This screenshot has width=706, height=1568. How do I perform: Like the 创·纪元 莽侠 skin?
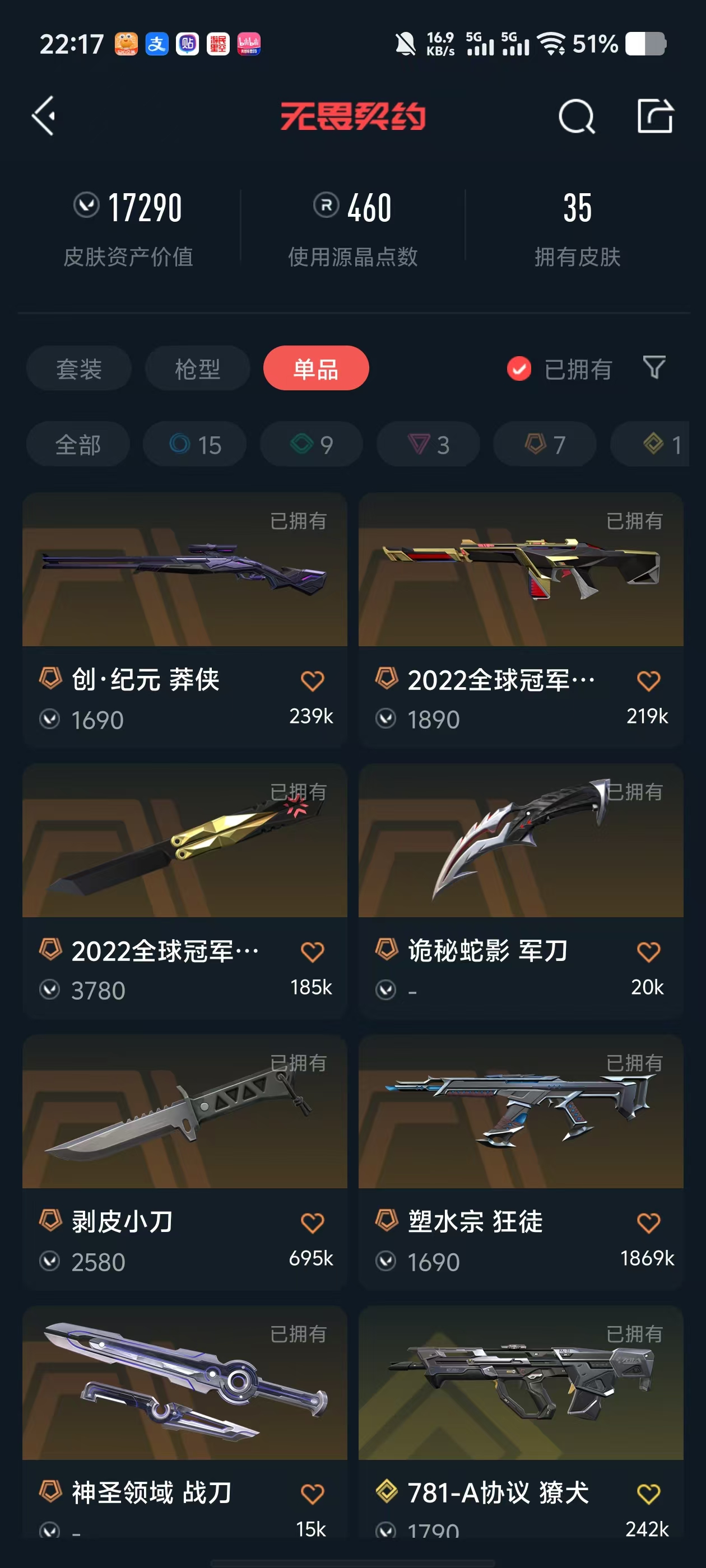click(x=313, y=680)
